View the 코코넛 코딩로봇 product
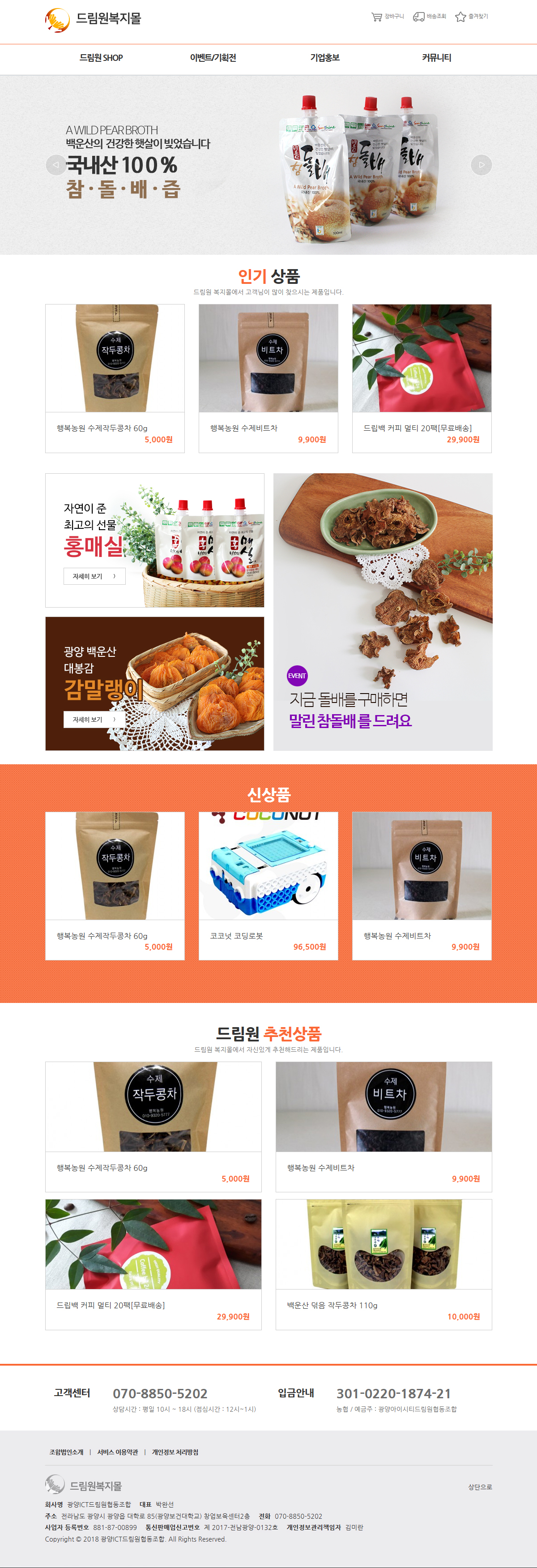Viewport: 537px width, 1568px height. (268, 886)
